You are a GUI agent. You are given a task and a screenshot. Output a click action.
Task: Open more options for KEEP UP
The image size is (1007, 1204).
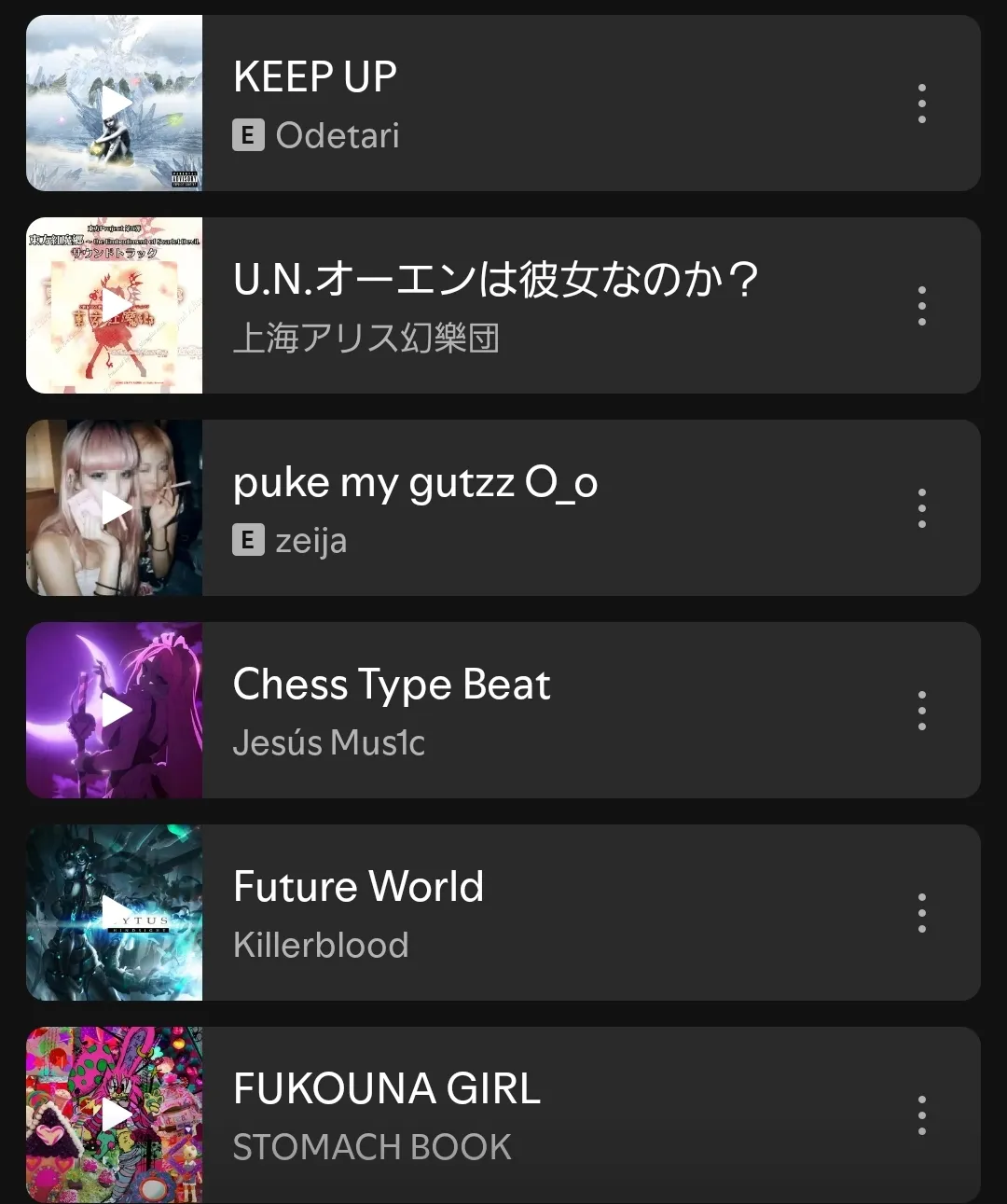[x=921, y=104]
